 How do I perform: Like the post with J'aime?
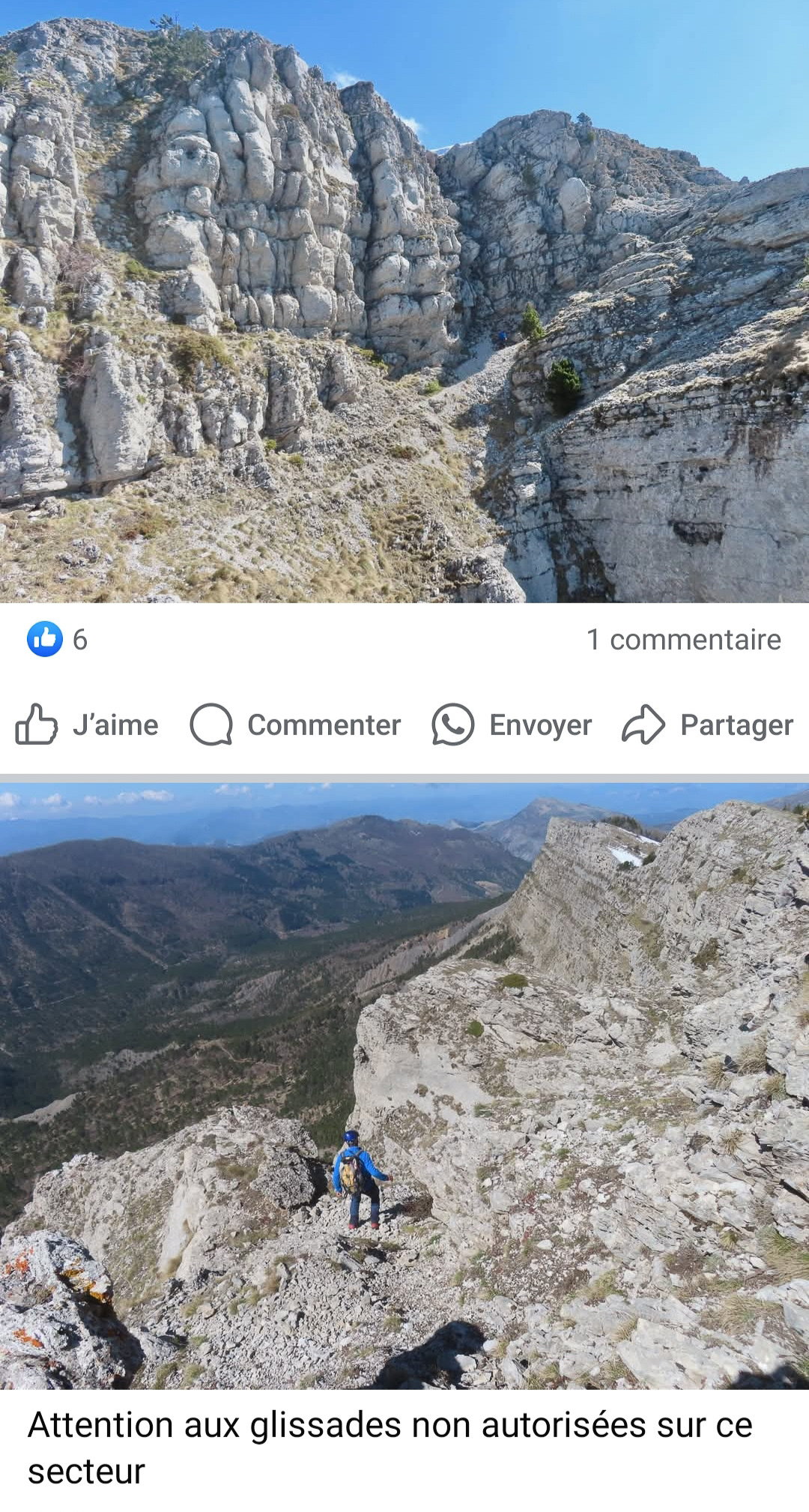point(87,725)
